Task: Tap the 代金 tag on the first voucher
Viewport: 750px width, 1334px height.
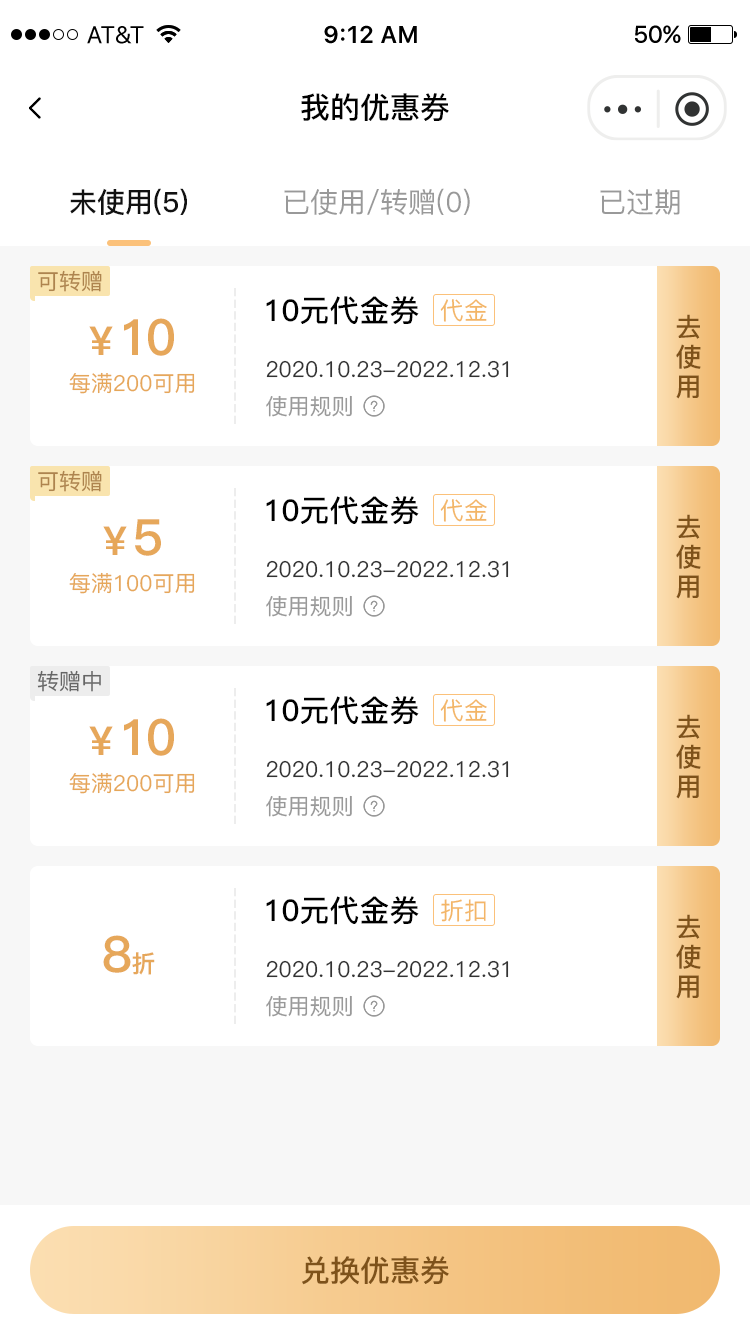Action: 463,310
